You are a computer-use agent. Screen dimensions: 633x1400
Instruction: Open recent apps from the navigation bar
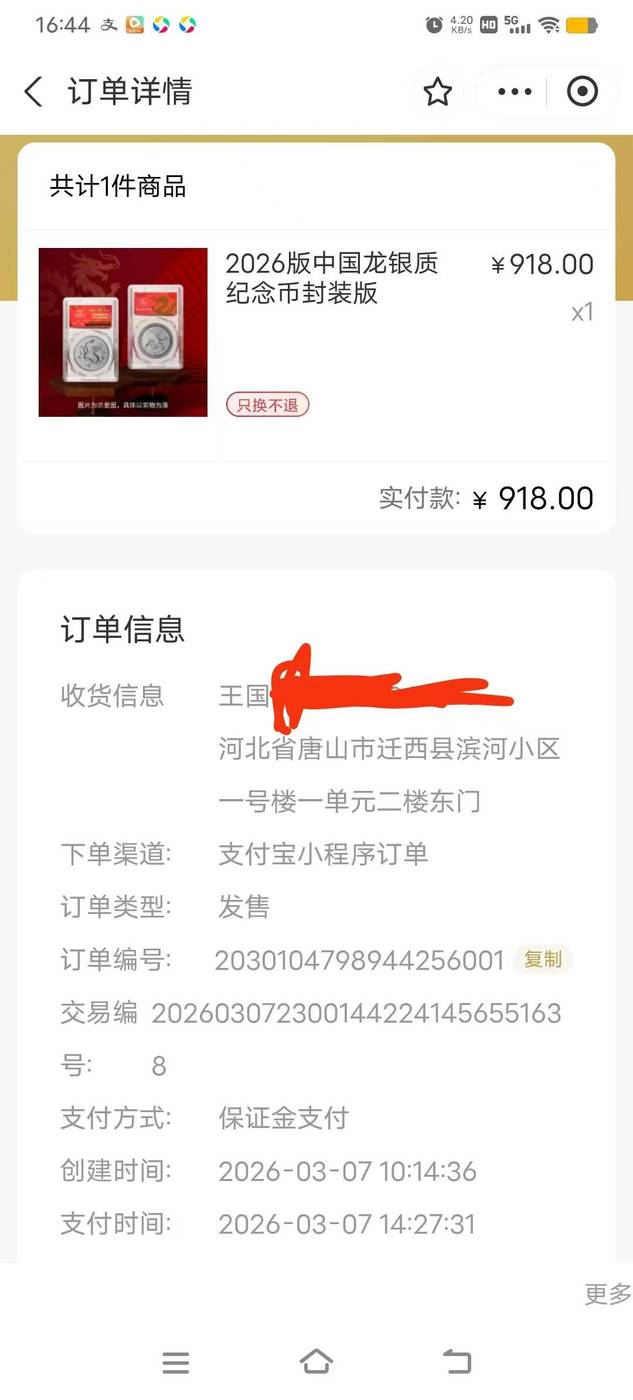[176, 1361]
